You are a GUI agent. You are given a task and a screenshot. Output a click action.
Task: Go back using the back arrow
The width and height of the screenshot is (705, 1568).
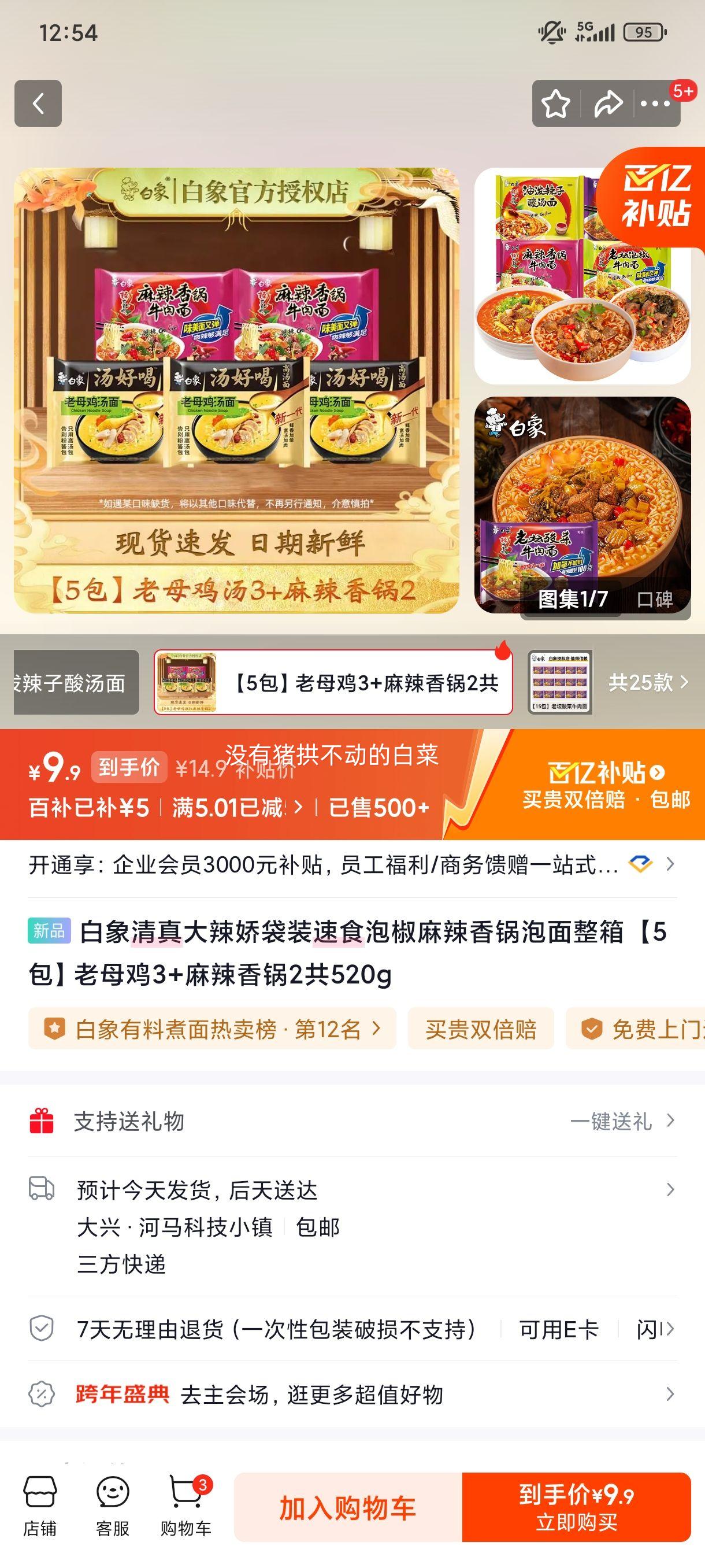click(x=39, y=104)
